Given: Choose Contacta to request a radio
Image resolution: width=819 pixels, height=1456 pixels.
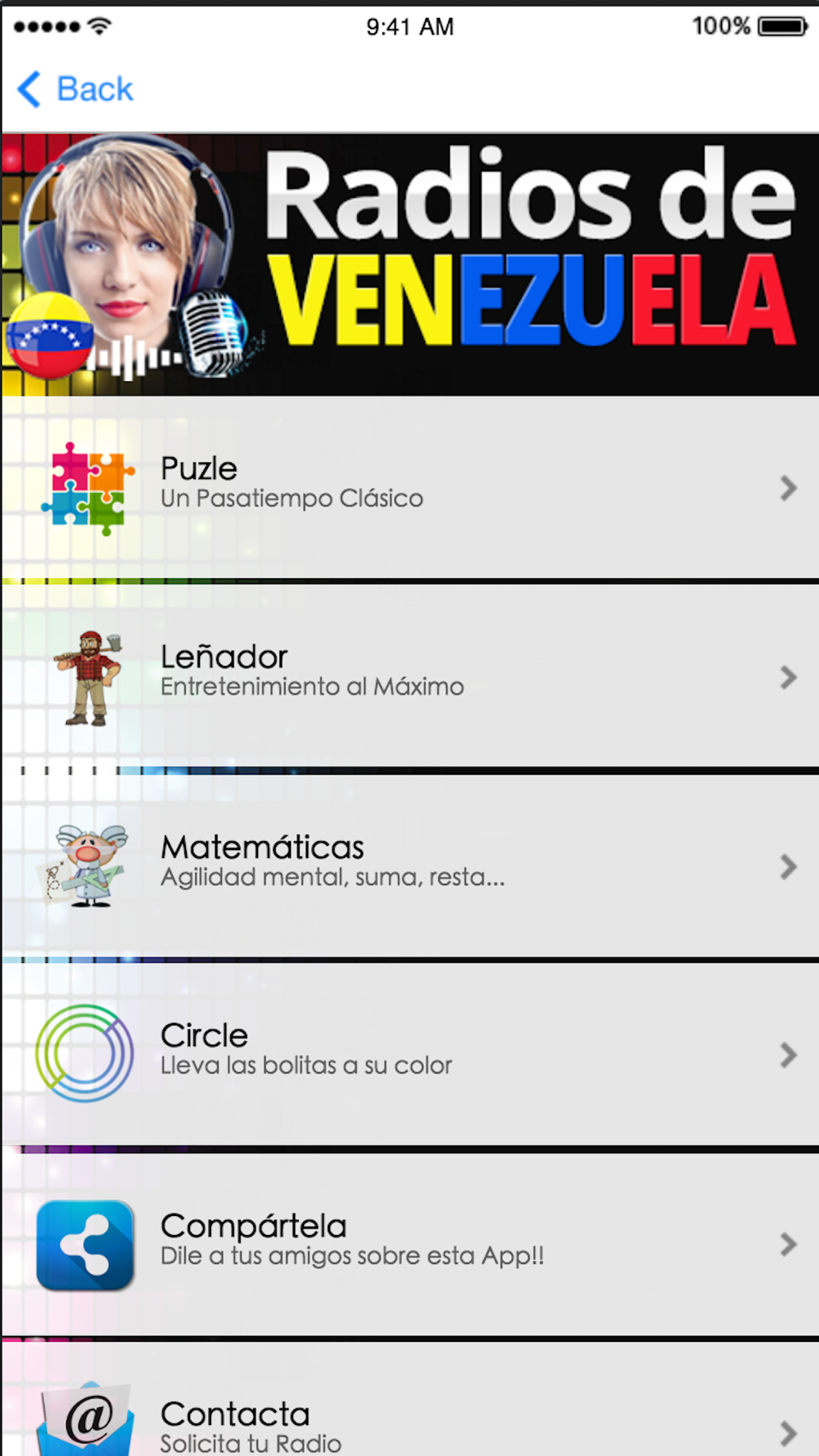Looking at the screenshot, I should point(409,1425).
